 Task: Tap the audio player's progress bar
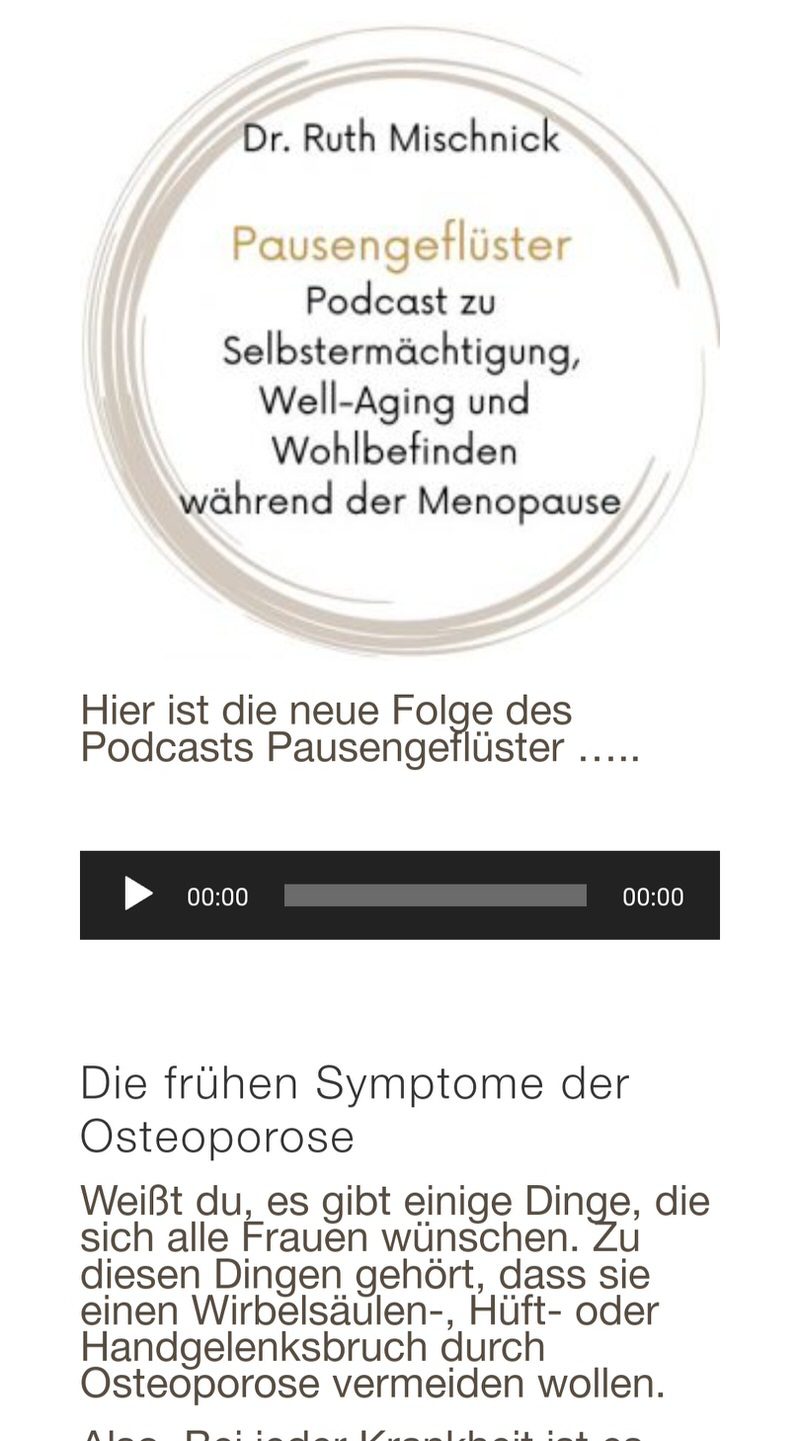(435, 895)
